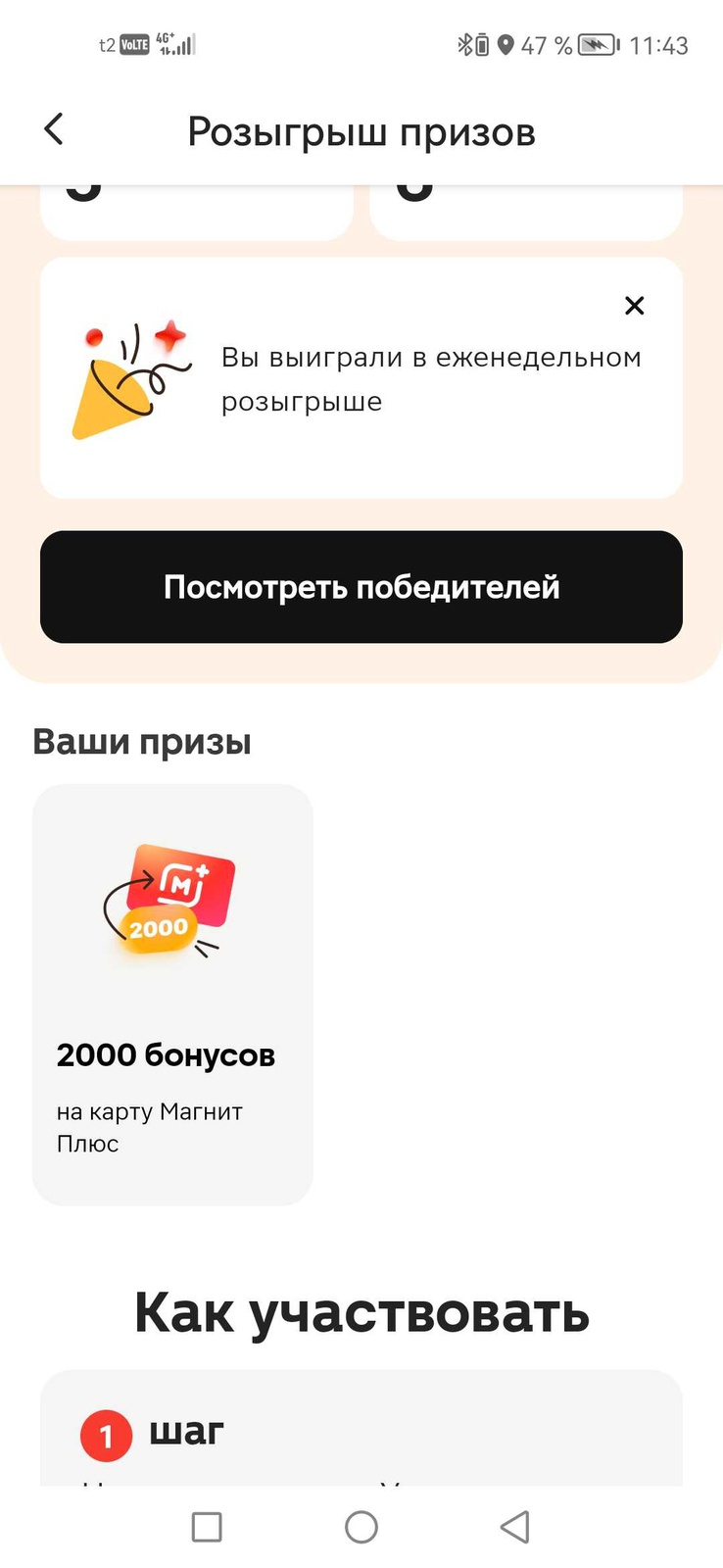The width and height of the screenshot is (723, 1568).
Task: Tap the Посмотреть победителей button
Action: [361, 587]
